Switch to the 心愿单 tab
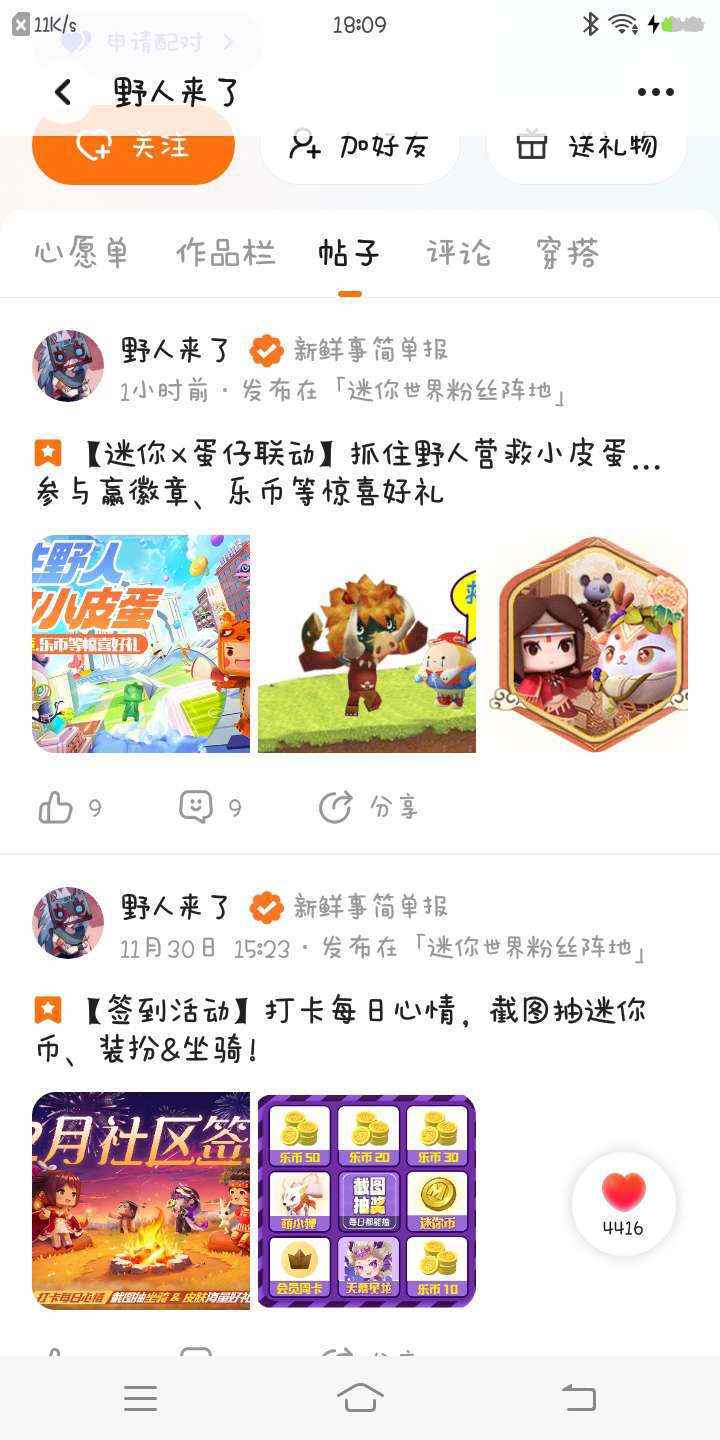 (81, 253)
